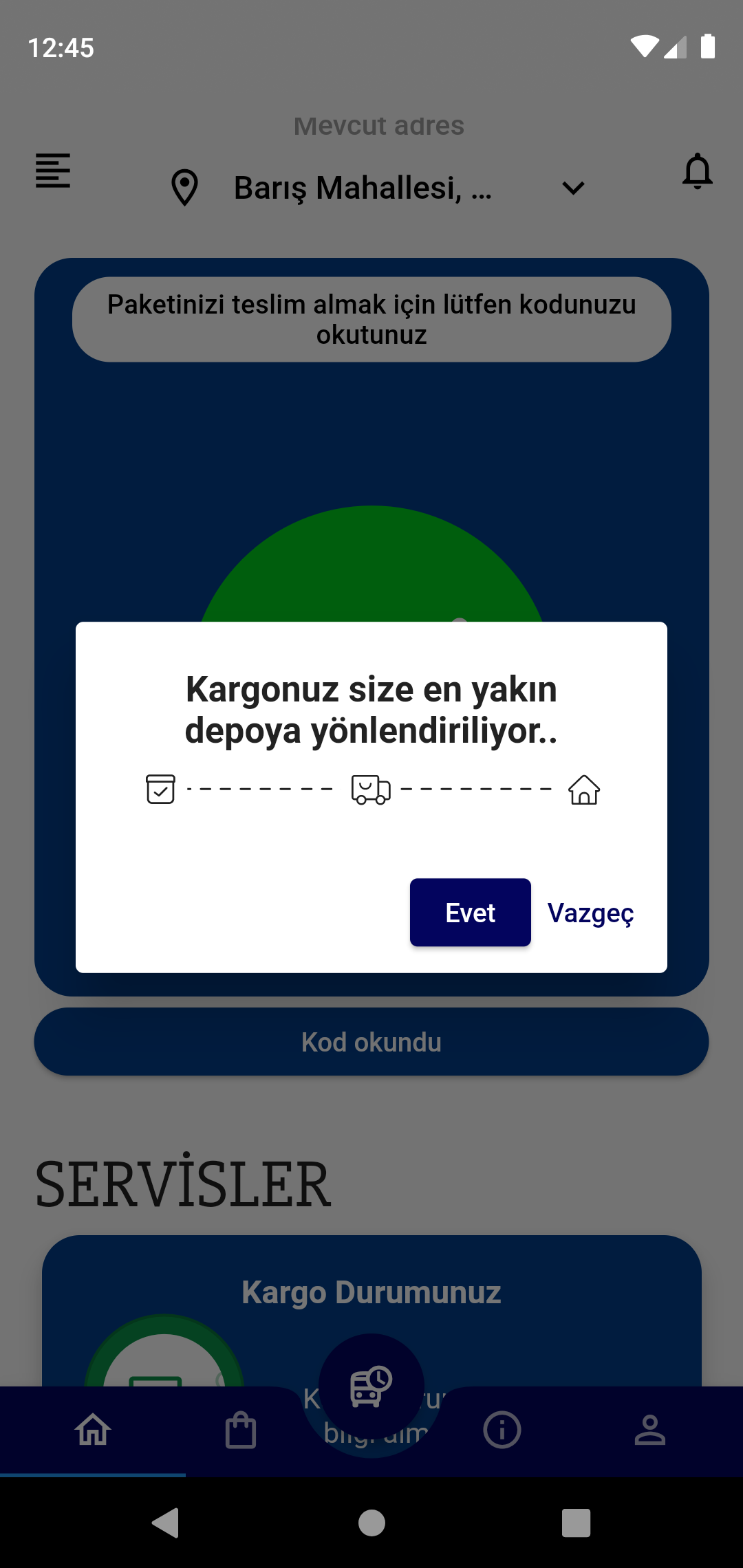Image resolution: width=743 pixels, height=1568 pixels.
Task: Tap the Kod okundu button
Action: click(371, 1042)
